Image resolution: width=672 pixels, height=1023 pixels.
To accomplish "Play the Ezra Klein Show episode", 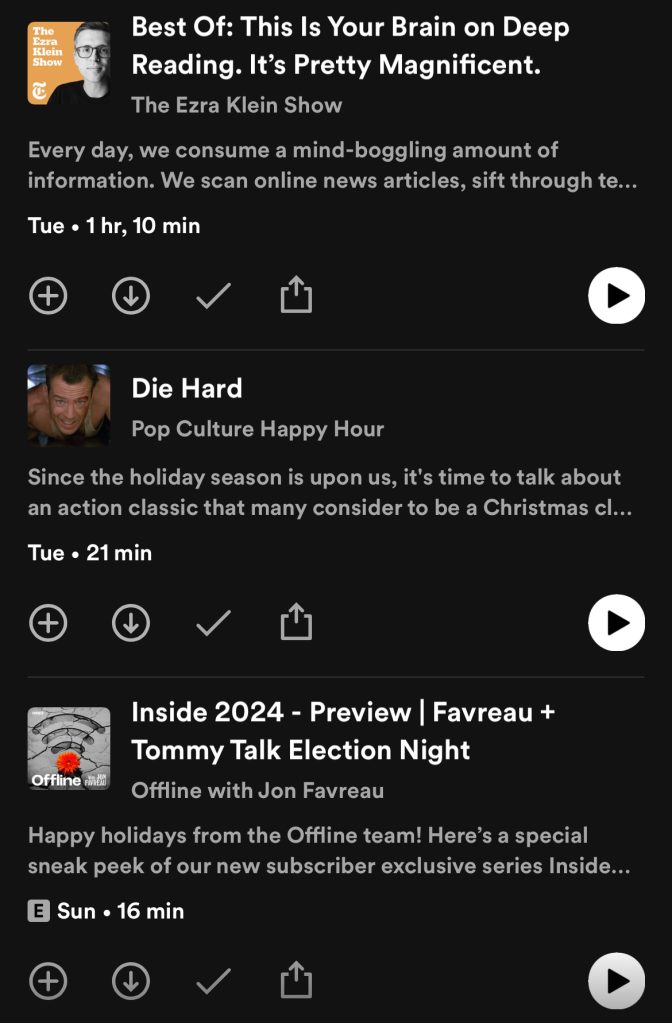I will pyautogui.click(x=617, y=296).
